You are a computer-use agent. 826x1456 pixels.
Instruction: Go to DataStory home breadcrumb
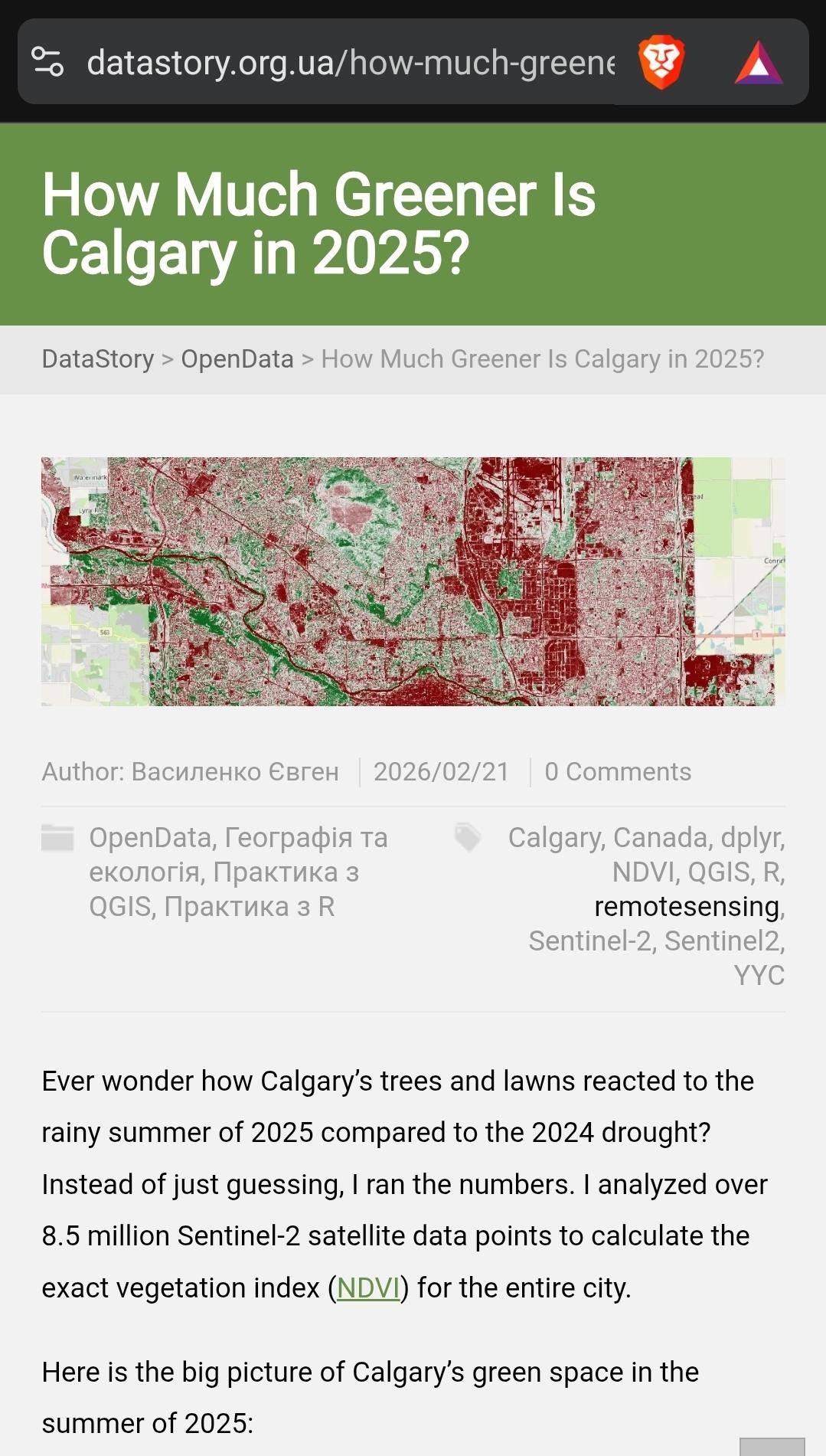pos(98,358)
